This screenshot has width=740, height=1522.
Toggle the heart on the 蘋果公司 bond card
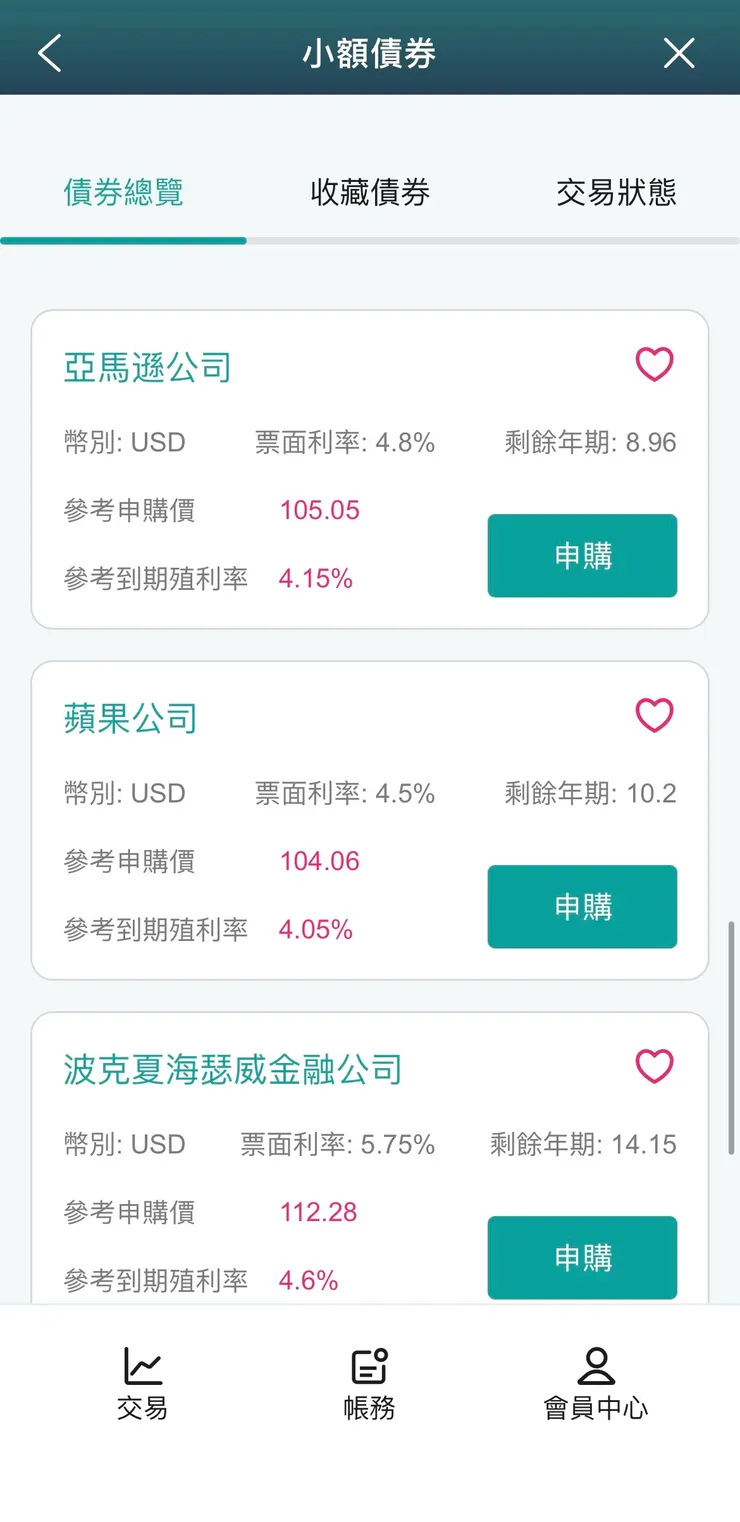tap(655, 716)
